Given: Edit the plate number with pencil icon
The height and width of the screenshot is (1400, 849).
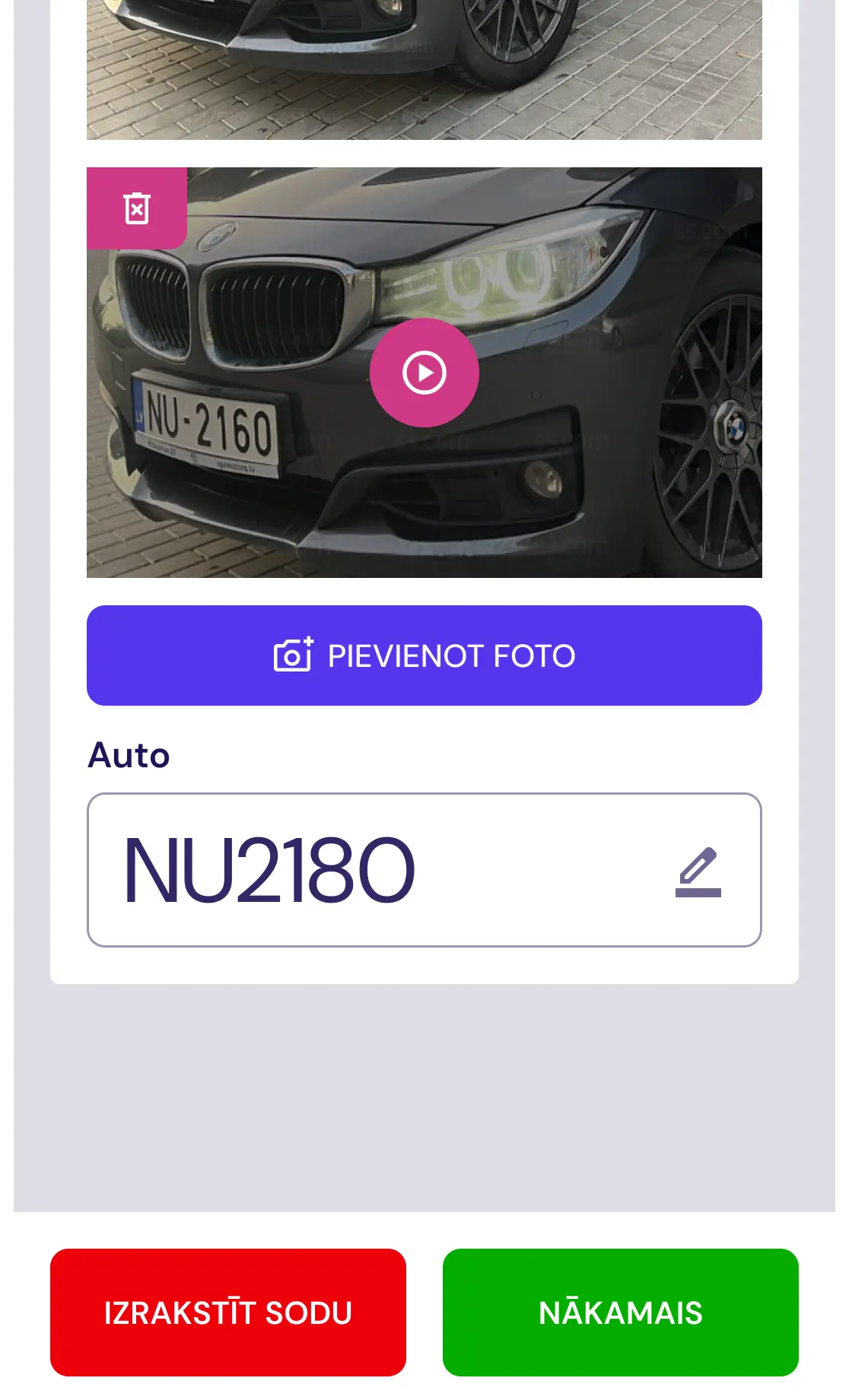Looking at the screenshot, I should click(x=698, y=871).
